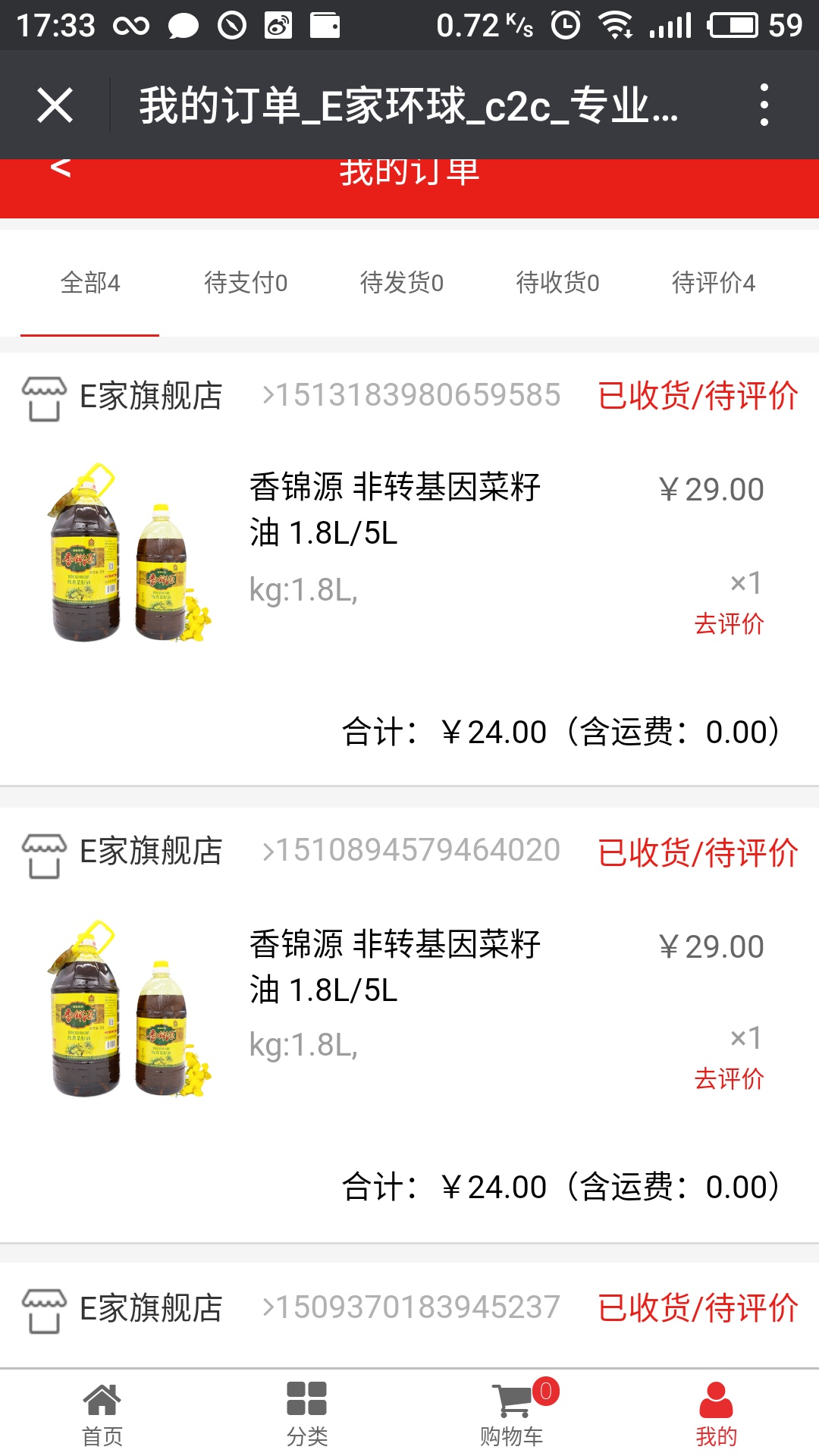Select the 待发货0 tab

click(402, 283)
